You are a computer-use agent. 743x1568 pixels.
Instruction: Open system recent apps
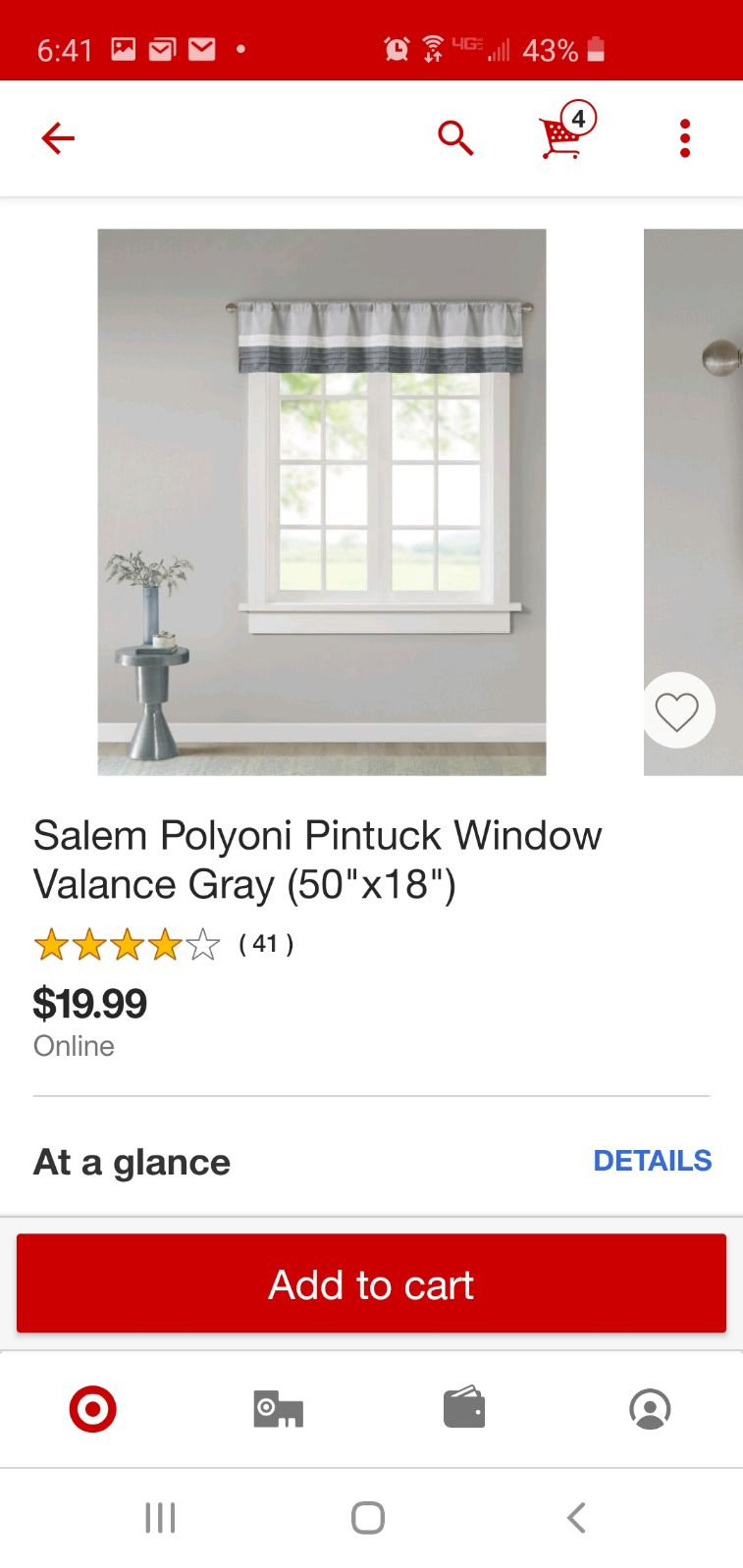[x=160, y=1518]
